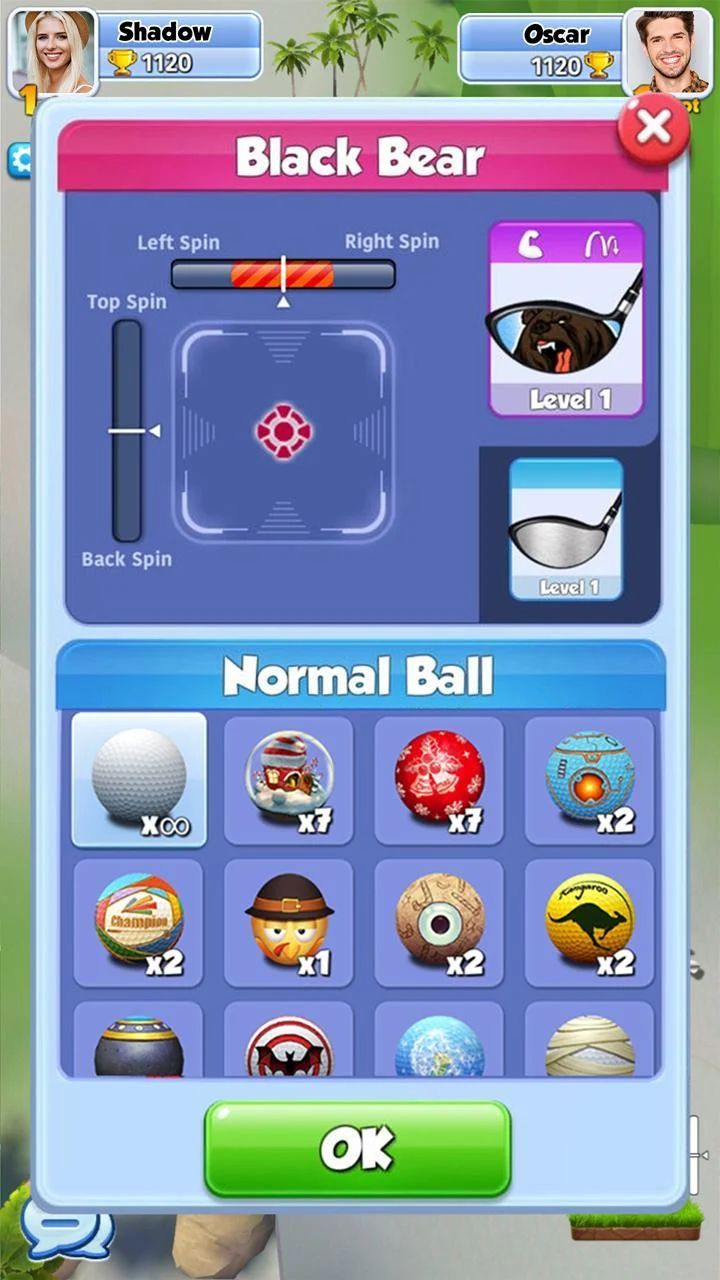Screen dimensions: 720x1280
Task: Confirm selection with the OK button
Action: click(358, 1149)
